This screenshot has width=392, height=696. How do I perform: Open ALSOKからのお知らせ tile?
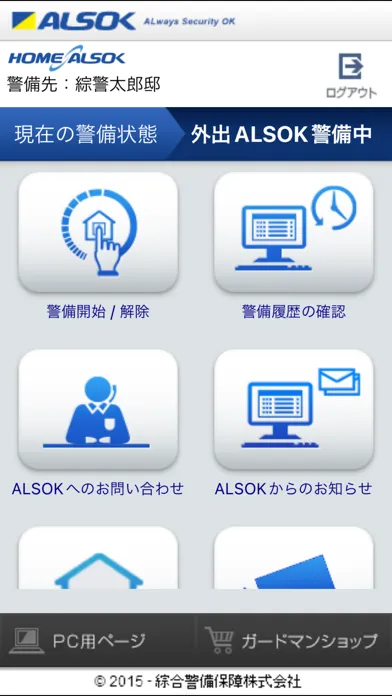pos(293,409)
